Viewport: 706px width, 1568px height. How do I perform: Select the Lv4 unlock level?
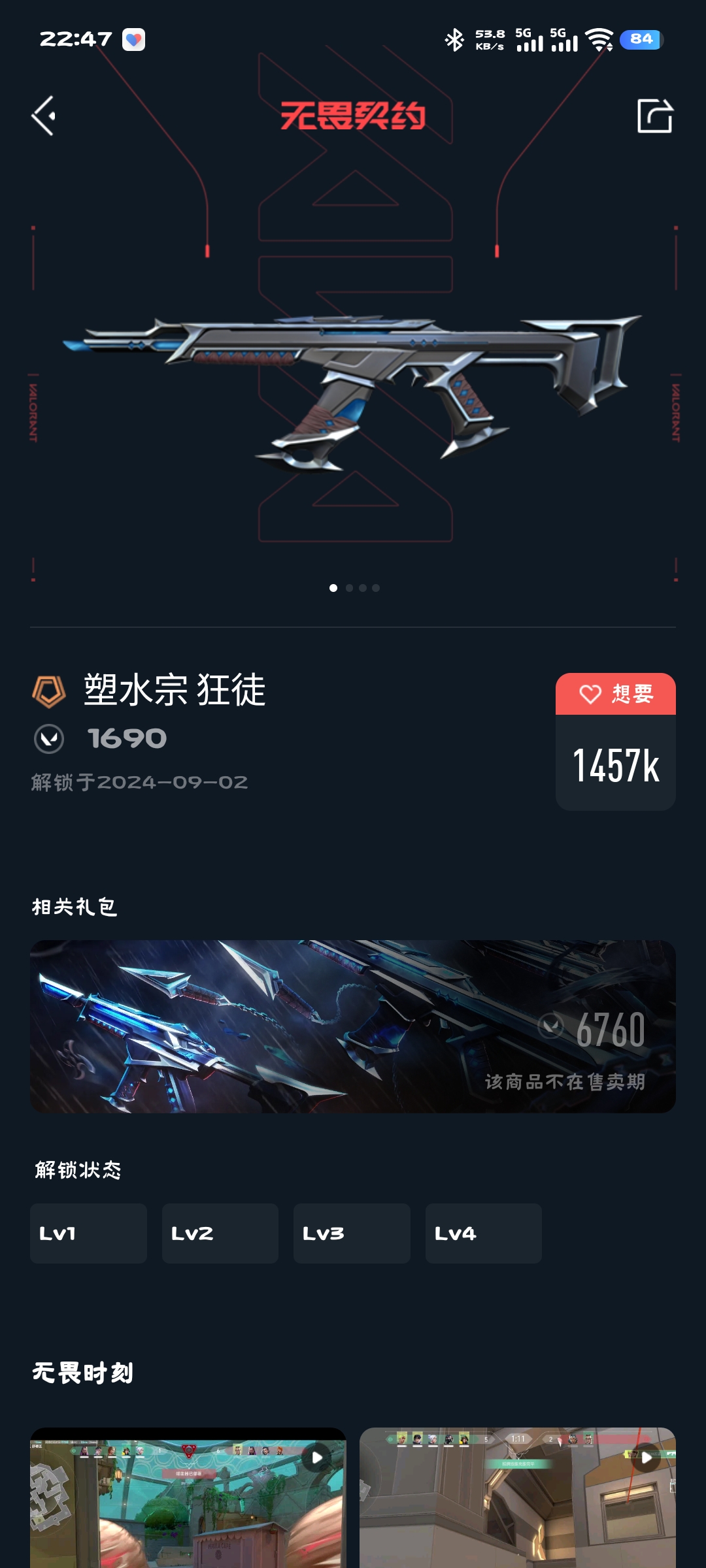[483, 1233]
